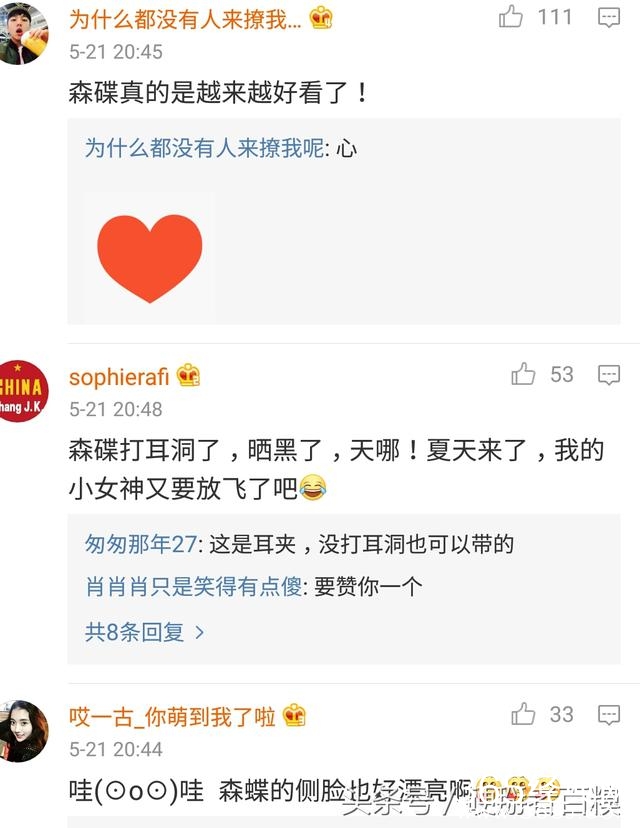Like the comment by 为什么都没有人来撩我

coord(511,17)
